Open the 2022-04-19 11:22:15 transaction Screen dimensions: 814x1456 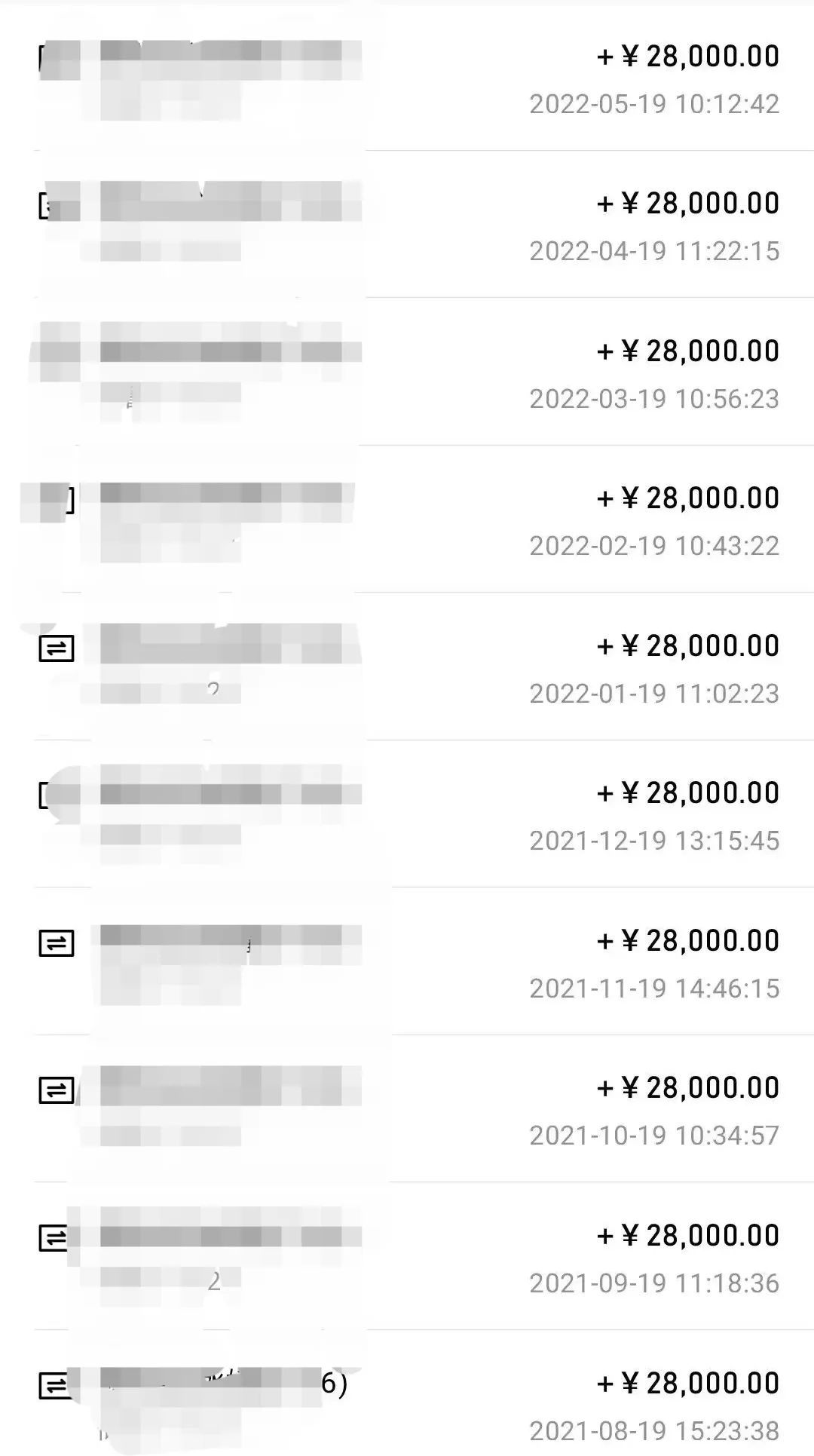point(407,224)
